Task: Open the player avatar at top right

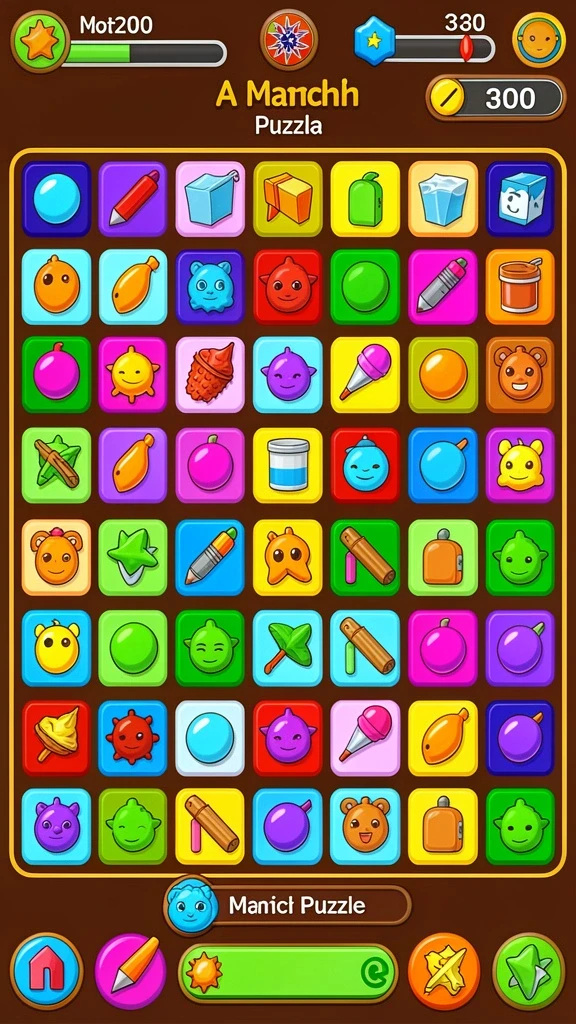Action: point(539,40)
